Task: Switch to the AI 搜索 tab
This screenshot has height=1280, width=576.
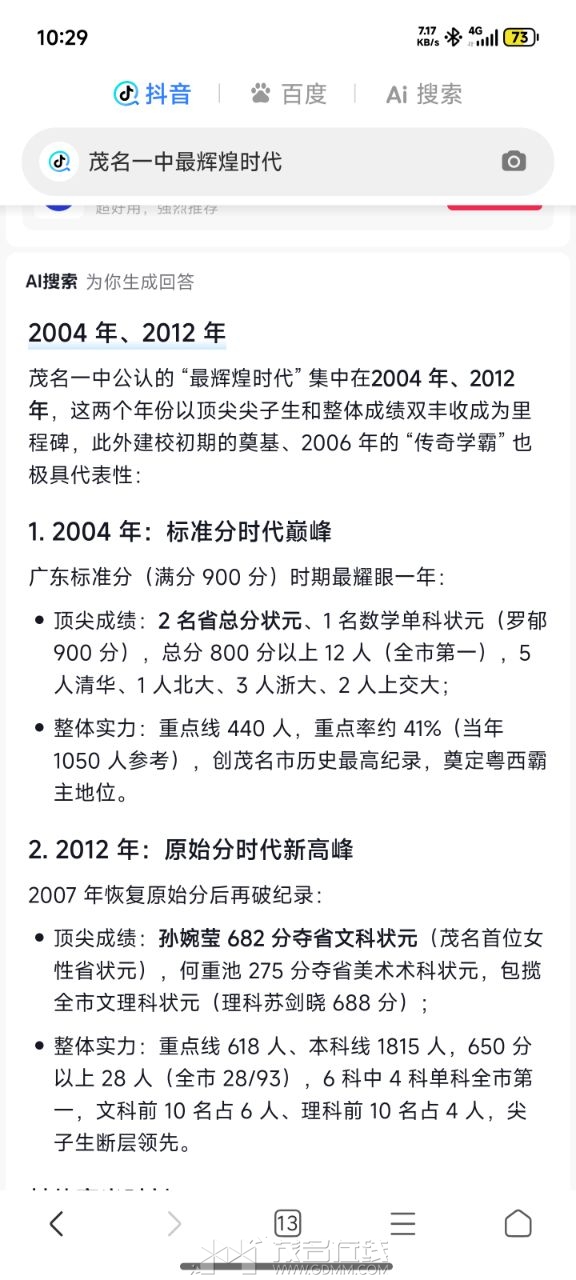Action: [424, 94]
